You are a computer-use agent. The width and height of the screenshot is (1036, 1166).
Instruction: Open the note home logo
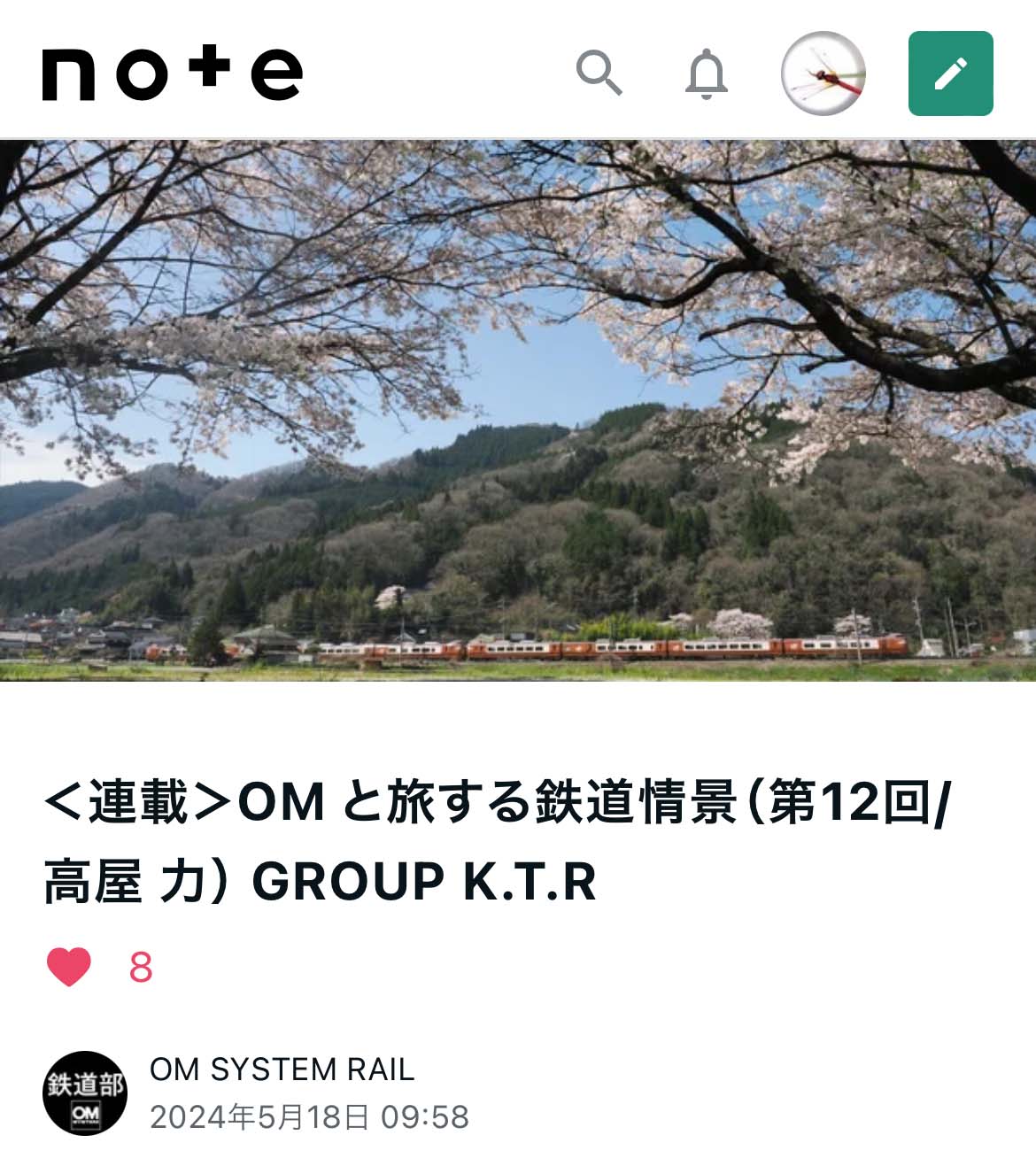point(173,73)
